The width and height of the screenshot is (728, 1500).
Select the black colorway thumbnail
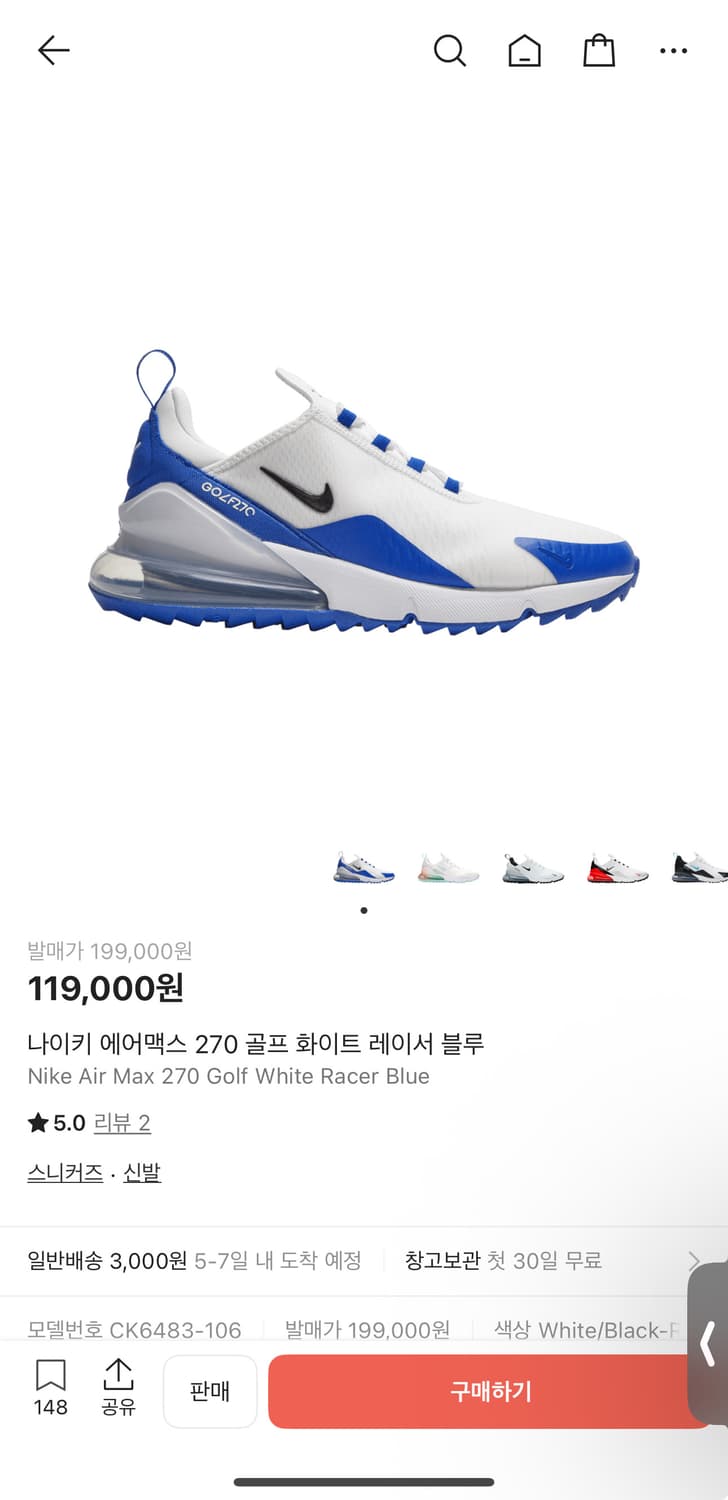(x=695, y=866)
